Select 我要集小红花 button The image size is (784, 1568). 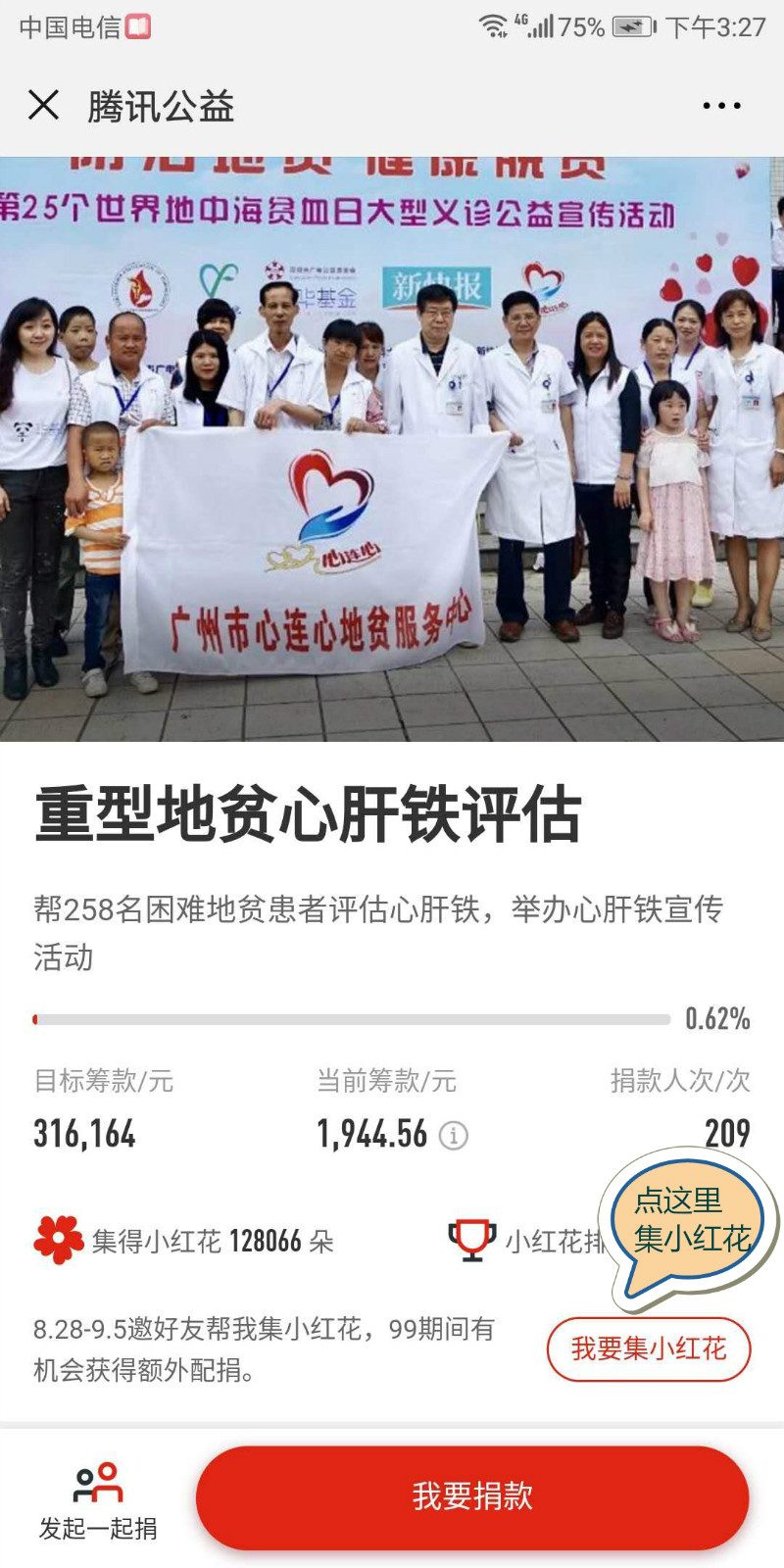(x=649, y=1349)
